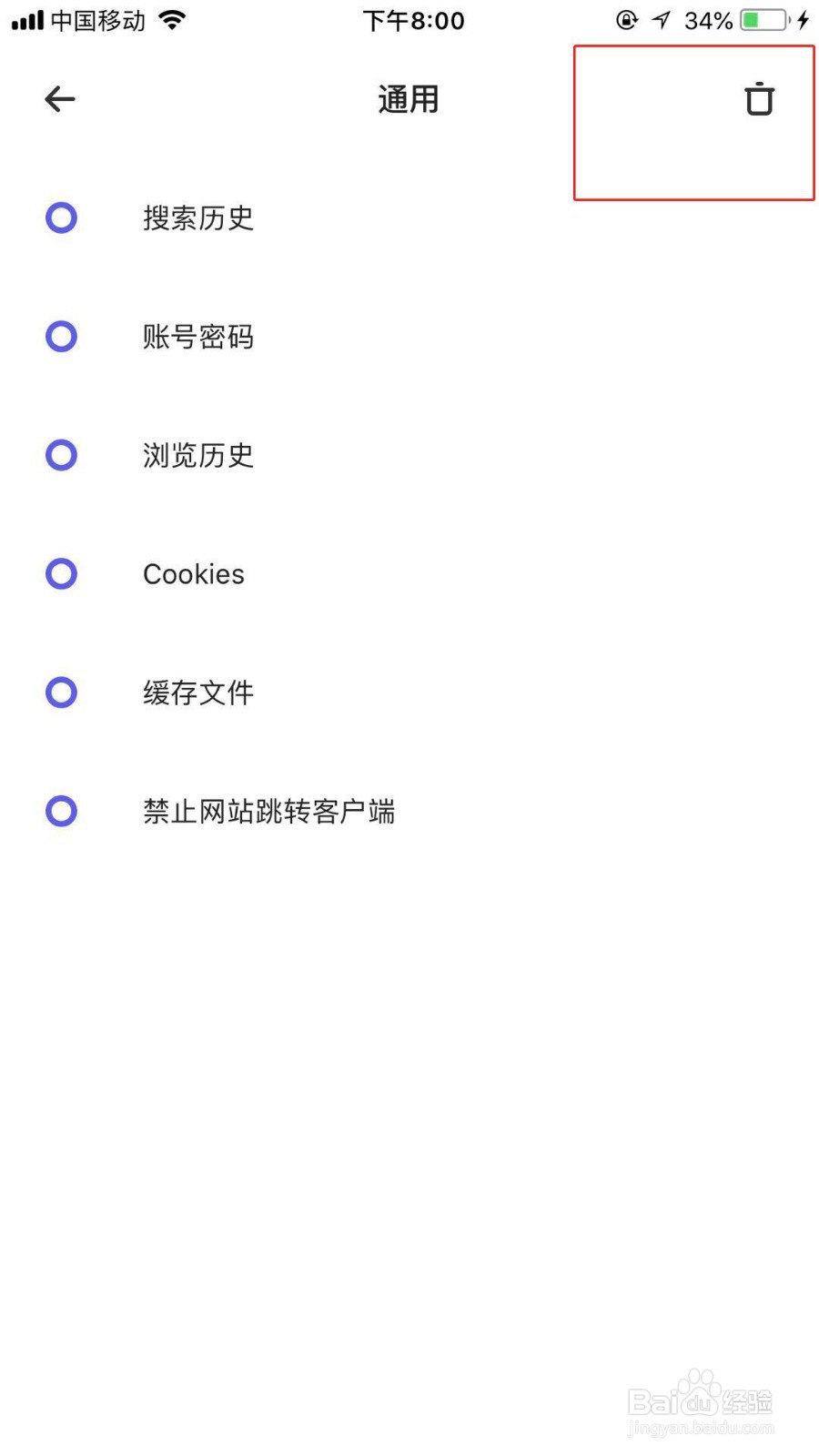
Task: Tap the back arrow
Action: [x=58, y=98]
